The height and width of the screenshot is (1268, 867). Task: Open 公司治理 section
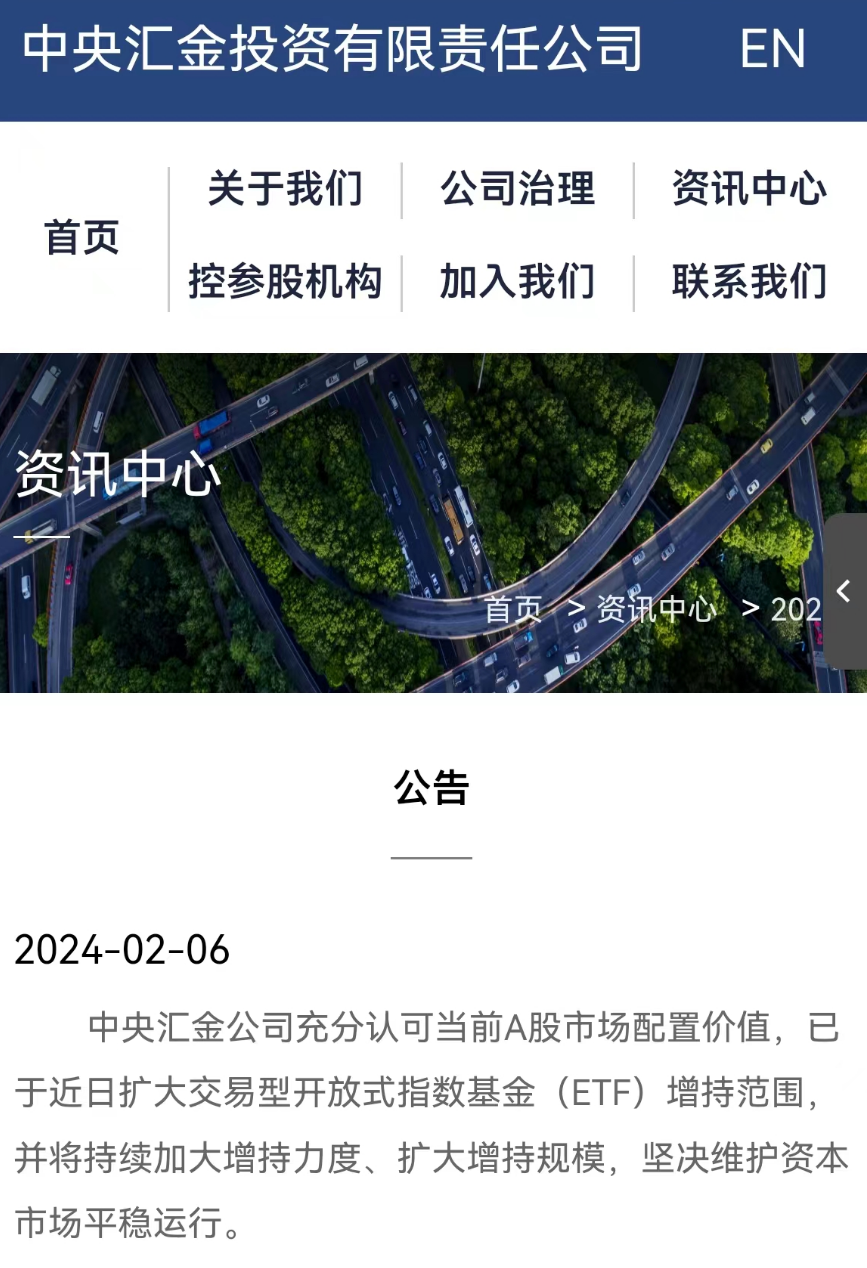tap(517, 189)
